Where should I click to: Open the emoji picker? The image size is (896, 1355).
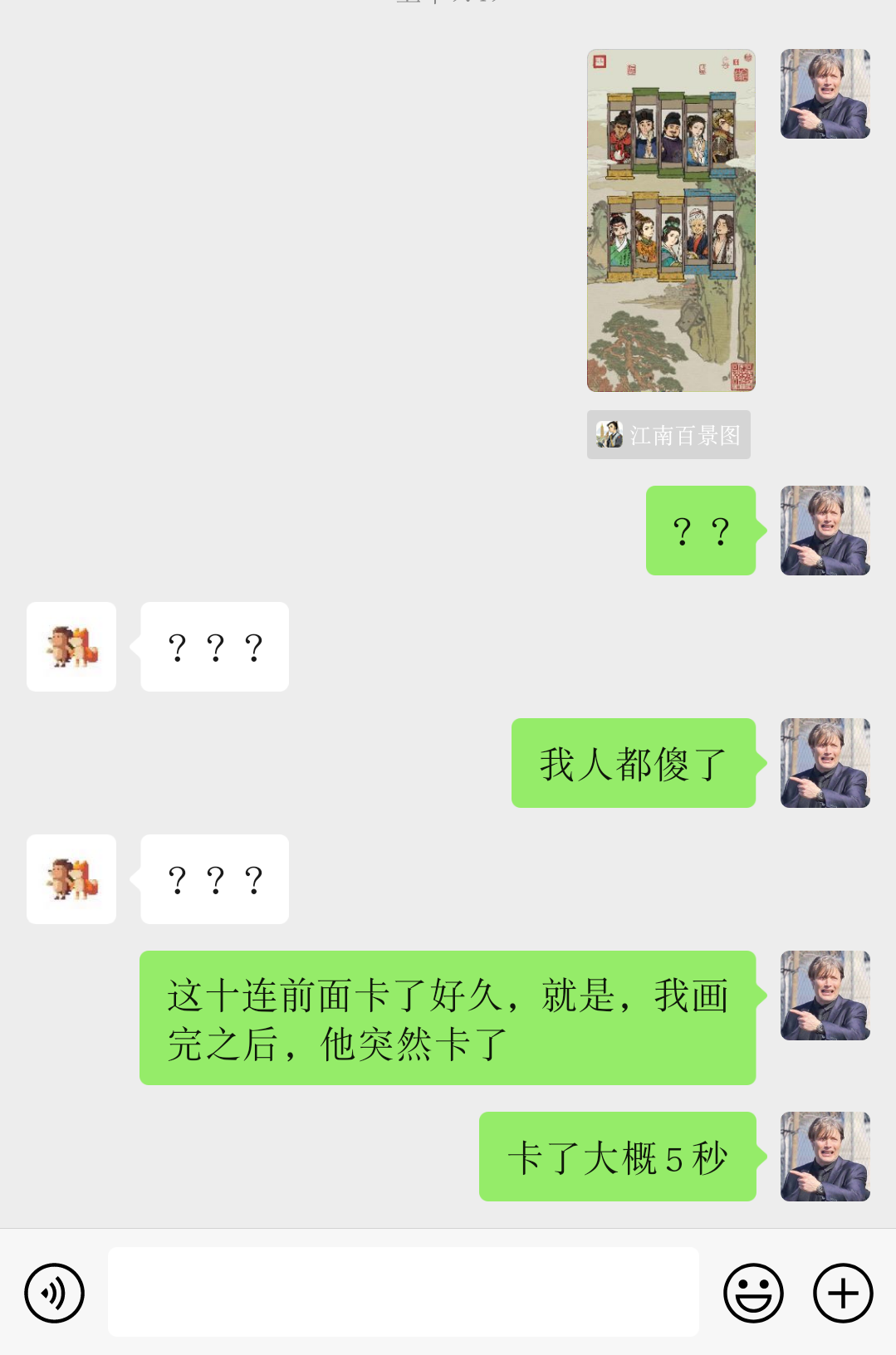click(x=752, y=1292)
